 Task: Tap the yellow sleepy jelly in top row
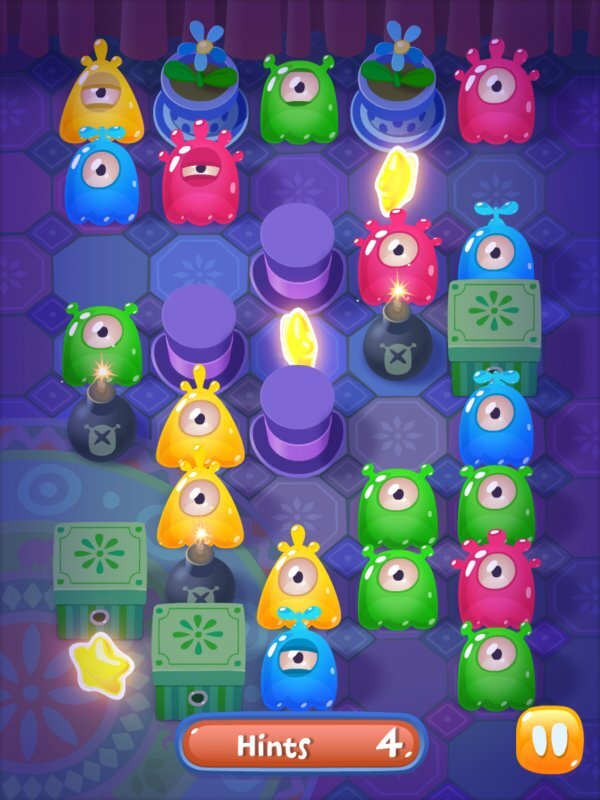pos(102,95)
